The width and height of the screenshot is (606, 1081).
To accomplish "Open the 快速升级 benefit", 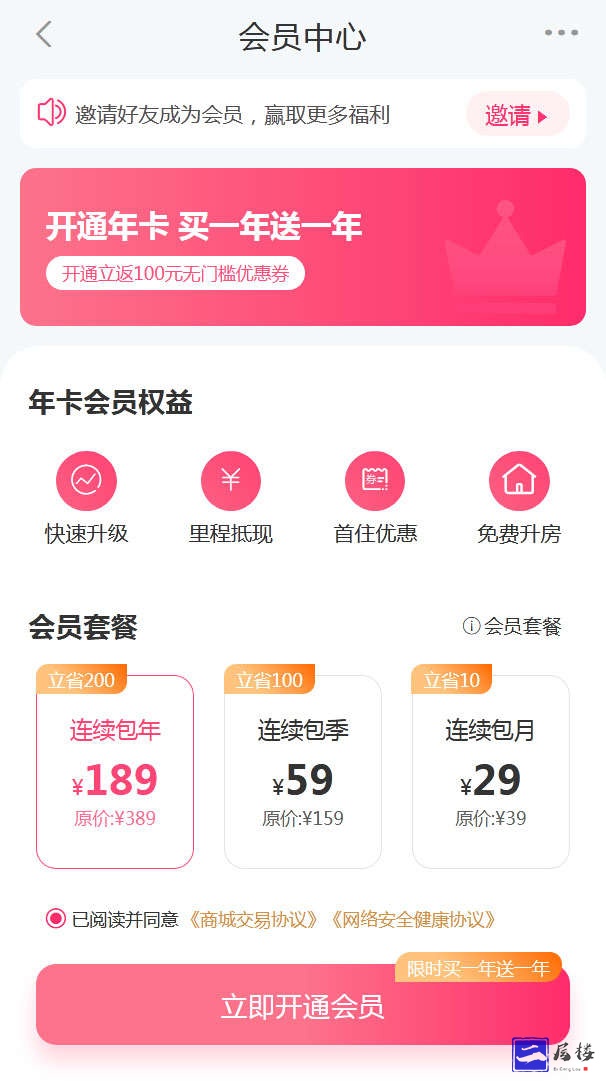I will [86, 497].
